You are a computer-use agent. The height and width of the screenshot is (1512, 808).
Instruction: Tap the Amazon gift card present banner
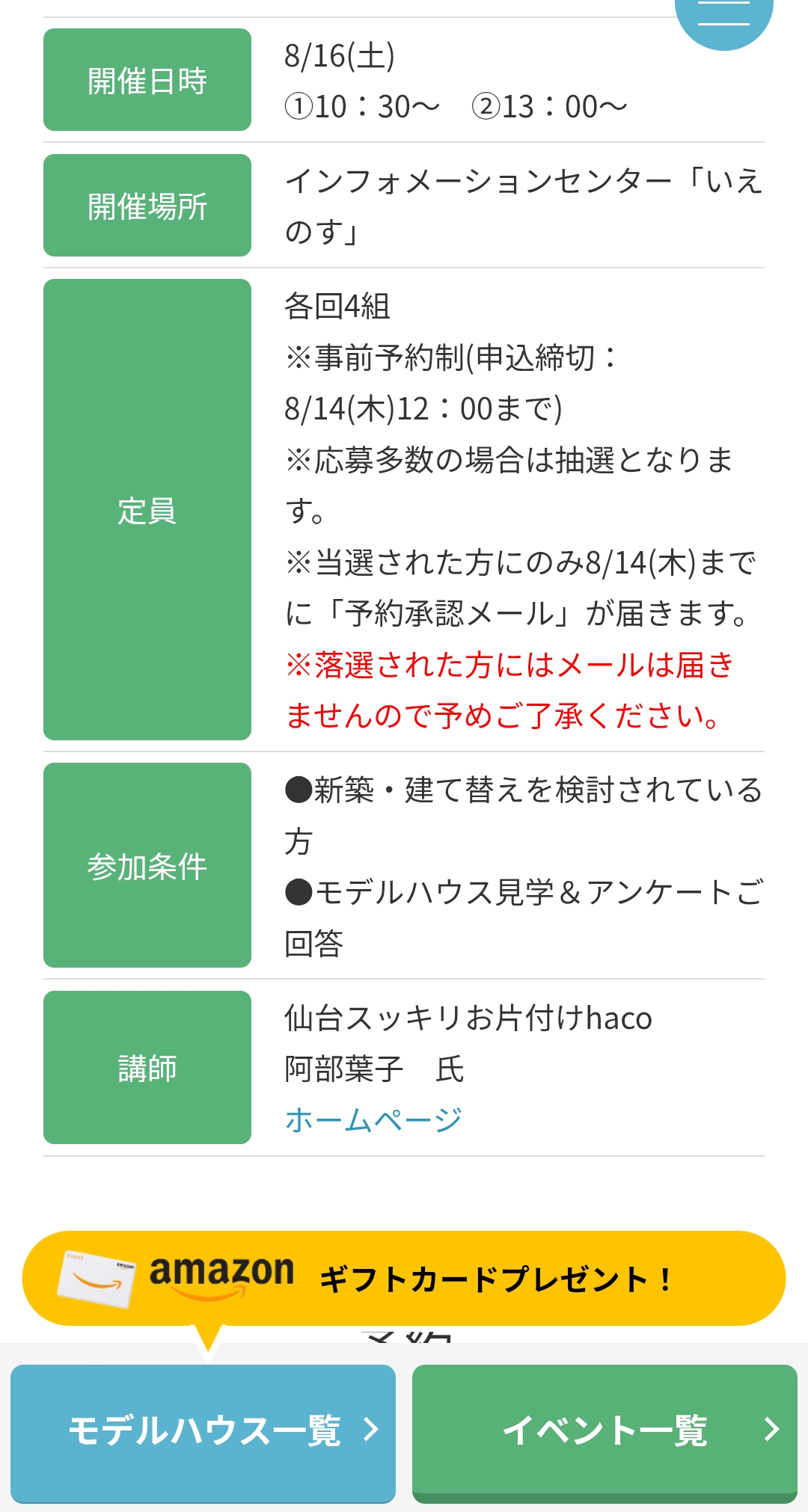404,1278
